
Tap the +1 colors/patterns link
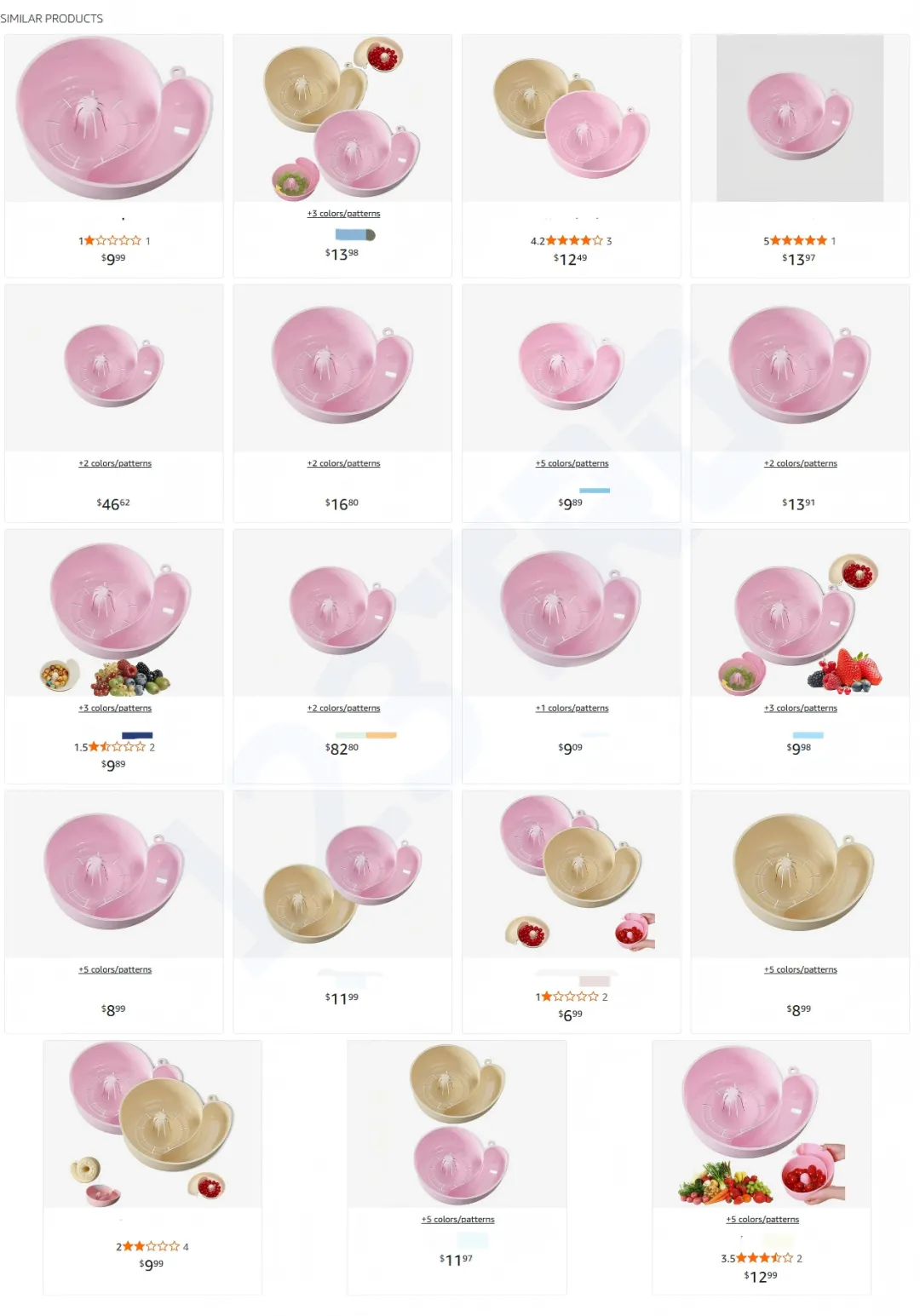tap(572, 708)
